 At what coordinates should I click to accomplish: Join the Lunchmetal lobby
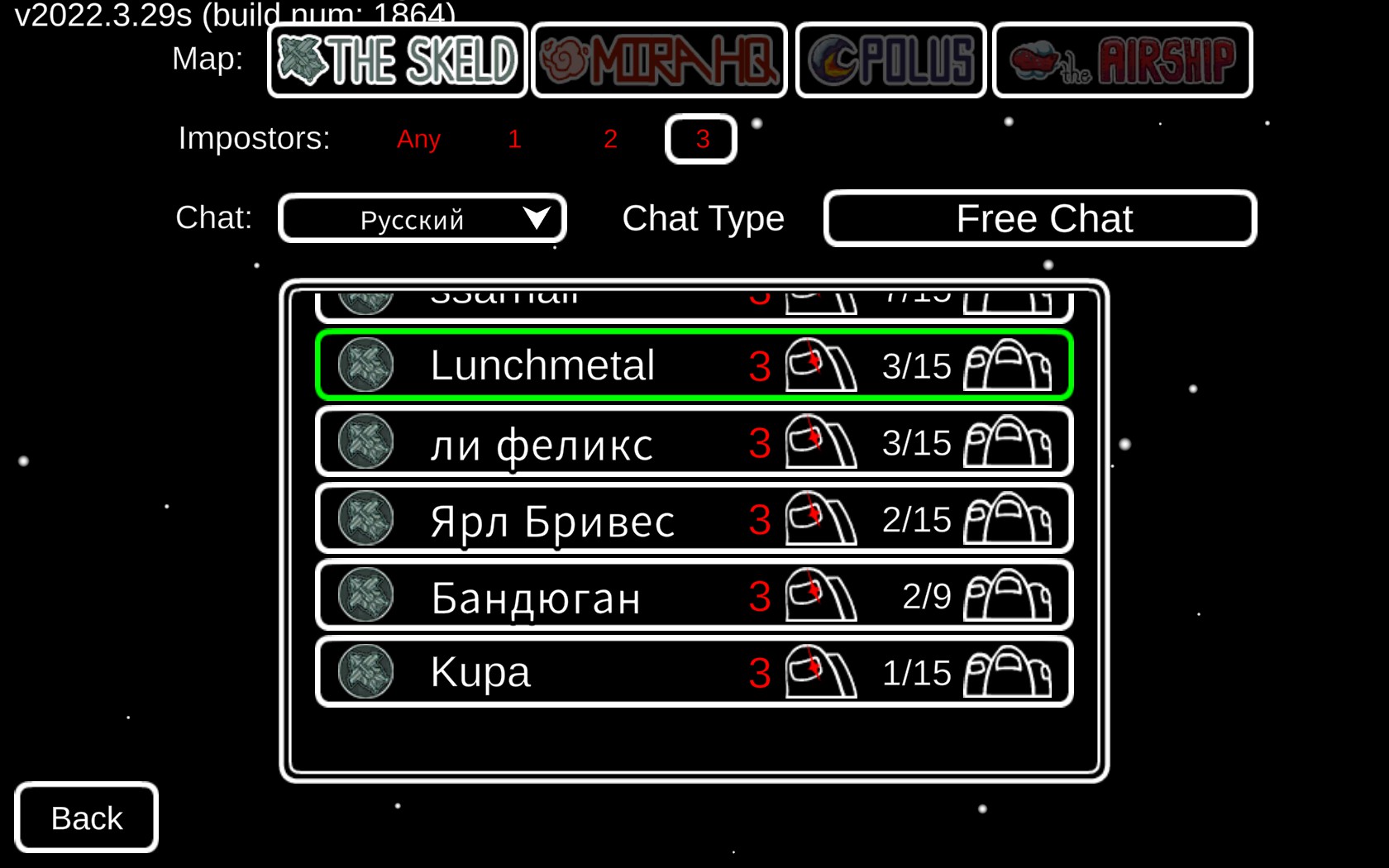(694, 365)
